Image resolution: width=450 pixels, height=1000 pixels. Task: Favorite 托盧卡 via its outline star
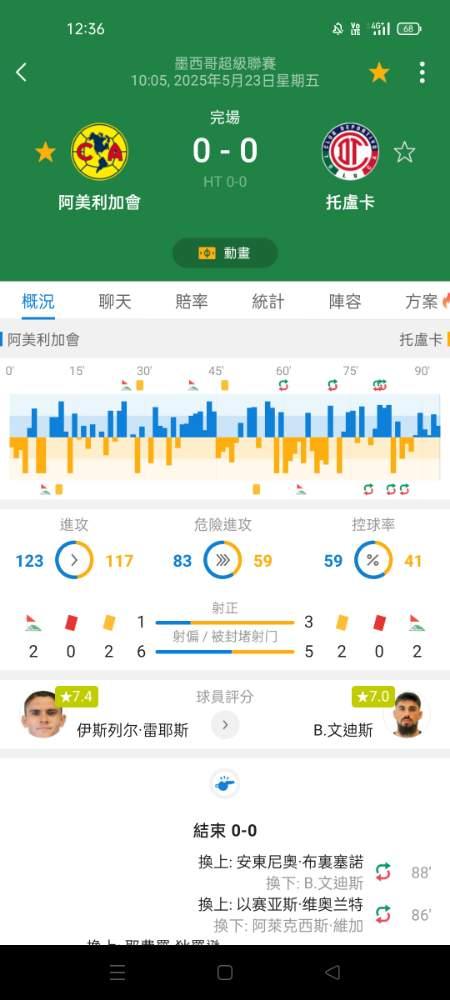[404, 152]
